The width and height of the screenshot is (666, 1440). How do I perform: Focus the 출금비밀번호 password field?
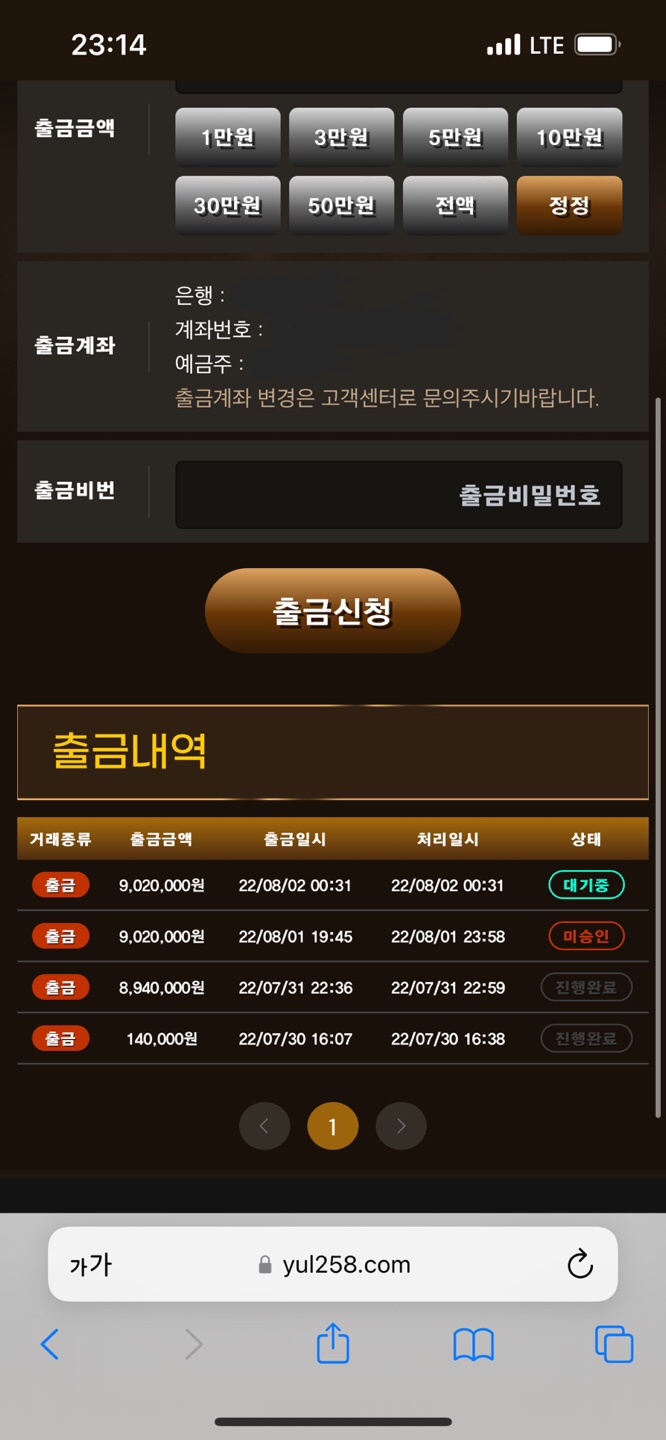pos(398,494)
